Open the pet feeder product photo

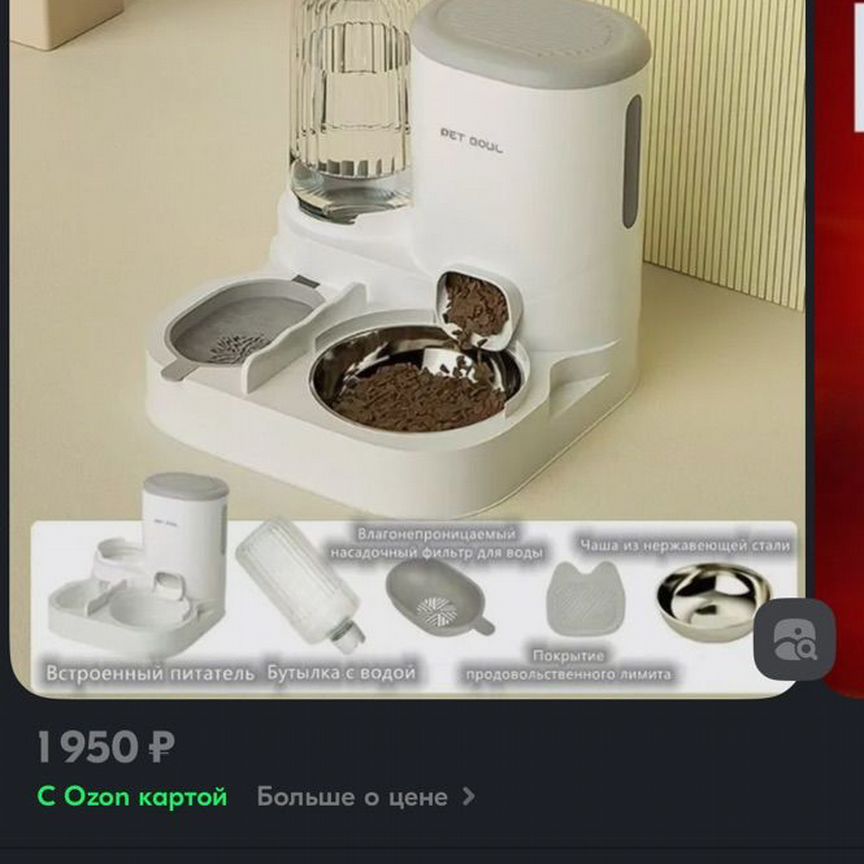(400, 300)
